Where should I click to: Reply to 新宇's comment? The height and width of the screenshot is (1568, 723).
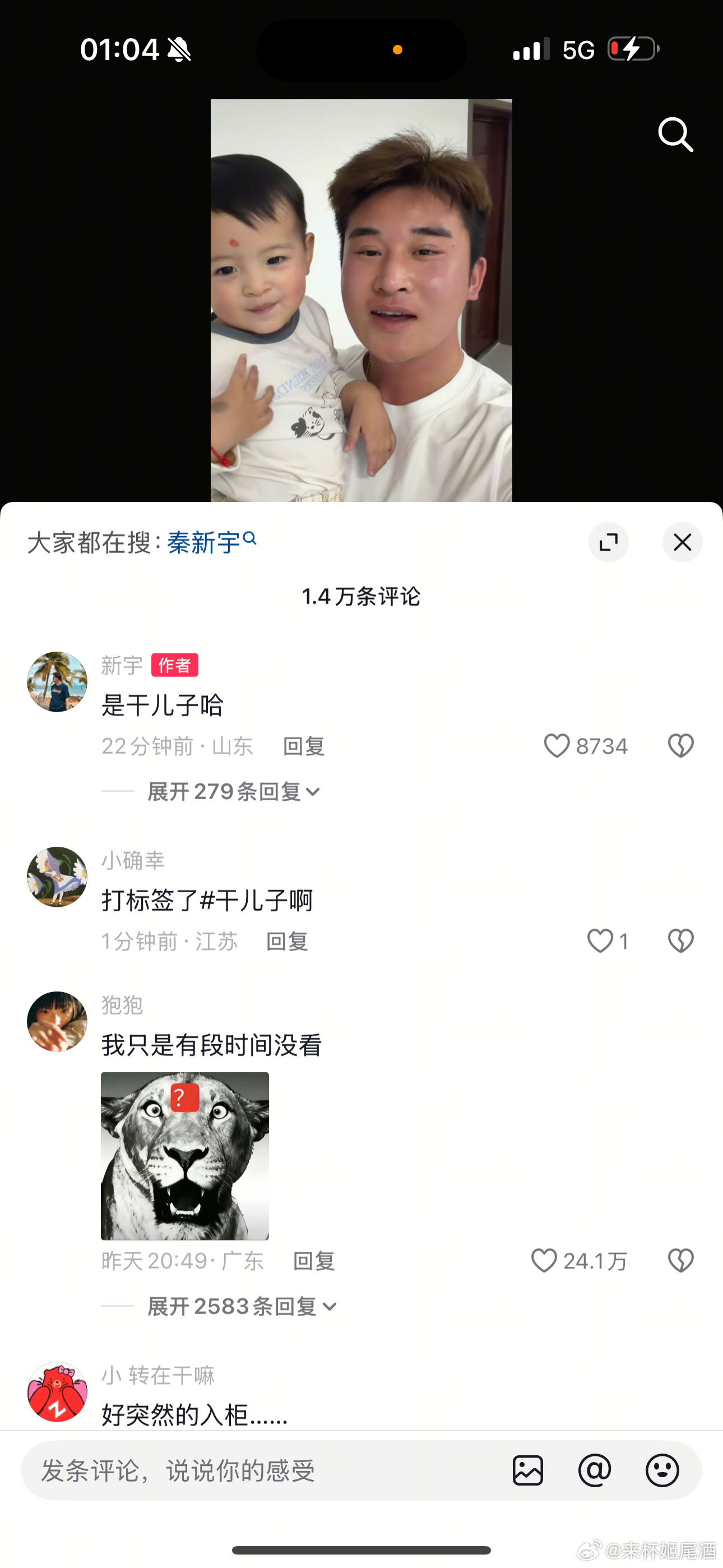(304, 746)
